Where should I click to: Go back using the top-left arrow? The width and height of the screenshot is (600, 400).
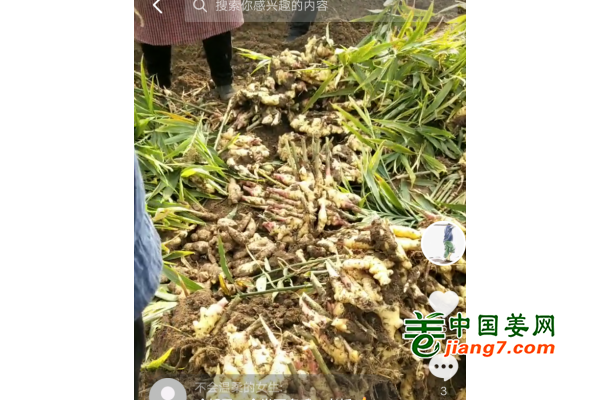click(x=157, y=7)
